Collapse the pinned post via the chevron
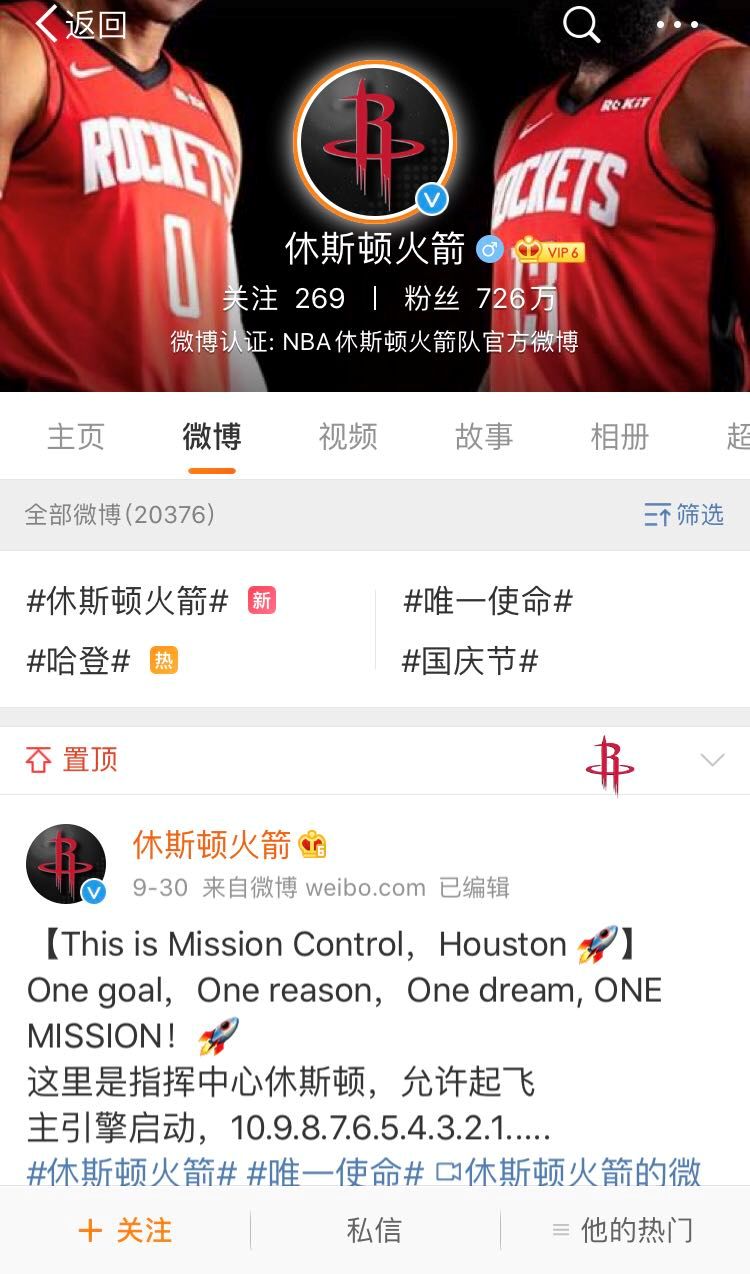750x1274 pixels. (710, 760)
